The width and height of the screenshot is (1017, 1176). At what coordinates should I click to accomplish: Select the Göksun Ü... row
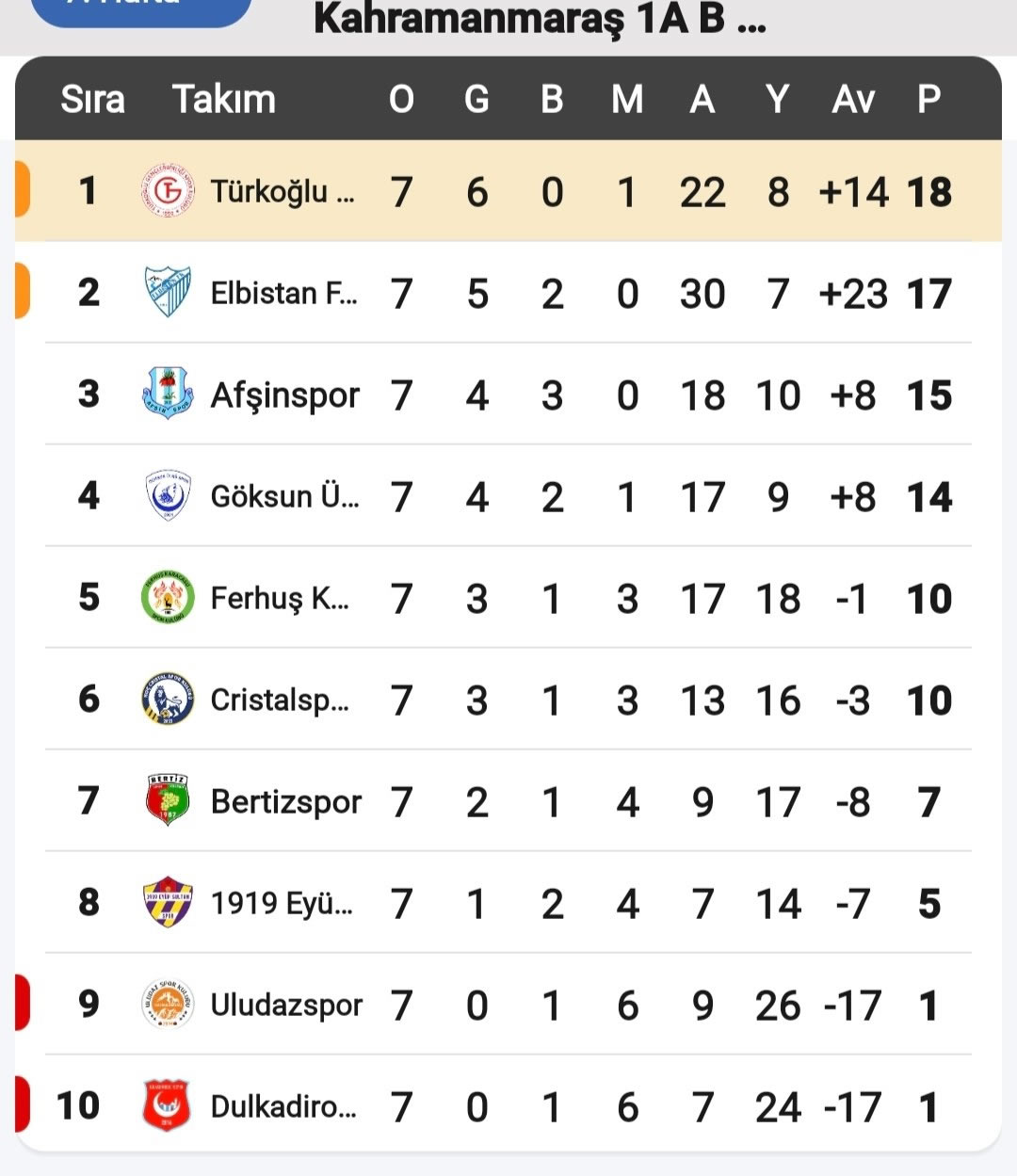tap(284, 497)
